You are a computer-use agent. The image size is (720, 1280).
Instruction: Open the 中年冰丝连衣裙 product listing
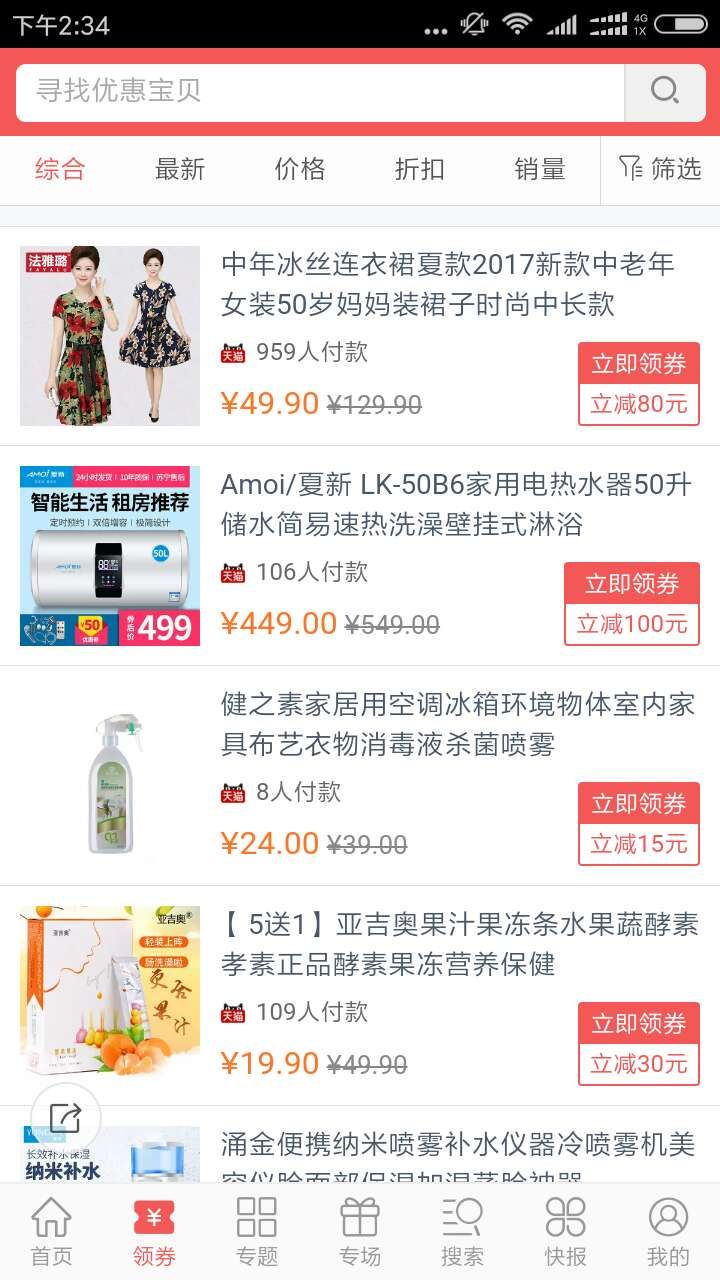pyautogui.click(x=447, y=285)
